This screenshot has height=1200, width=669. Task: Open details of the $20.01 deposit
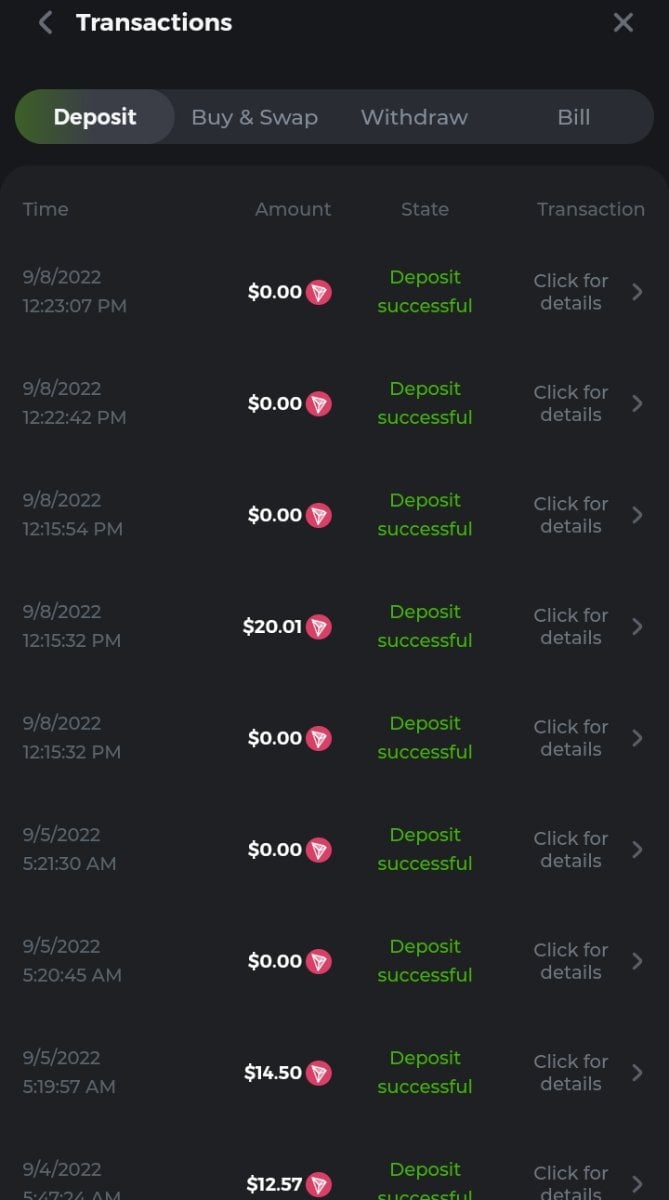[x=587, y=626]
